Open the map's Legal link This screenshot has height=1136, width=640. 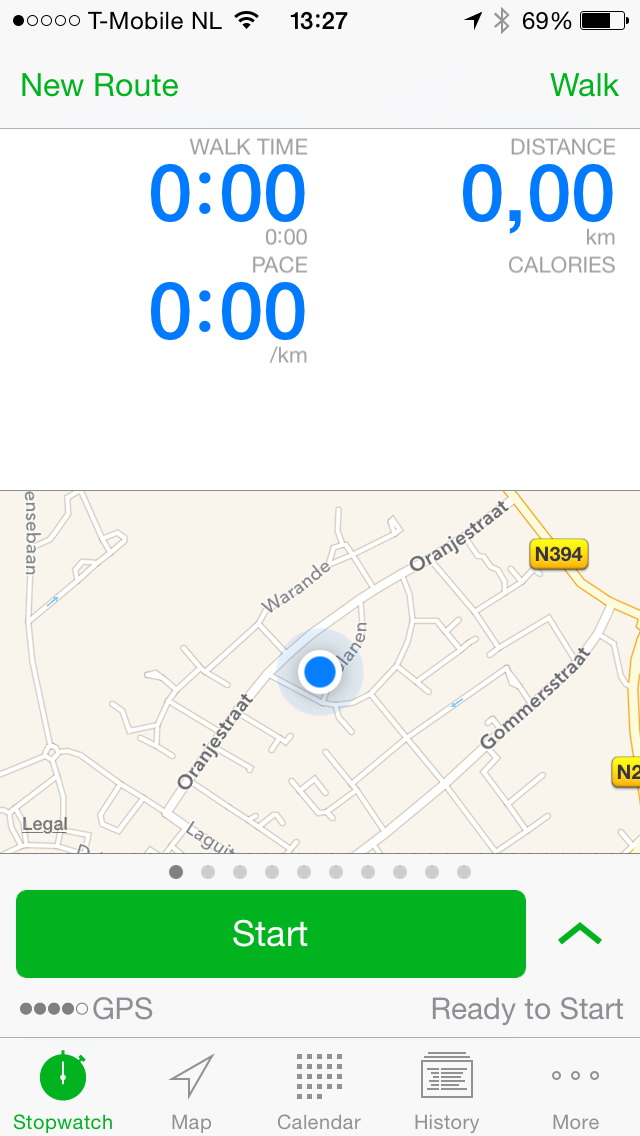click(x=45, y=825)
